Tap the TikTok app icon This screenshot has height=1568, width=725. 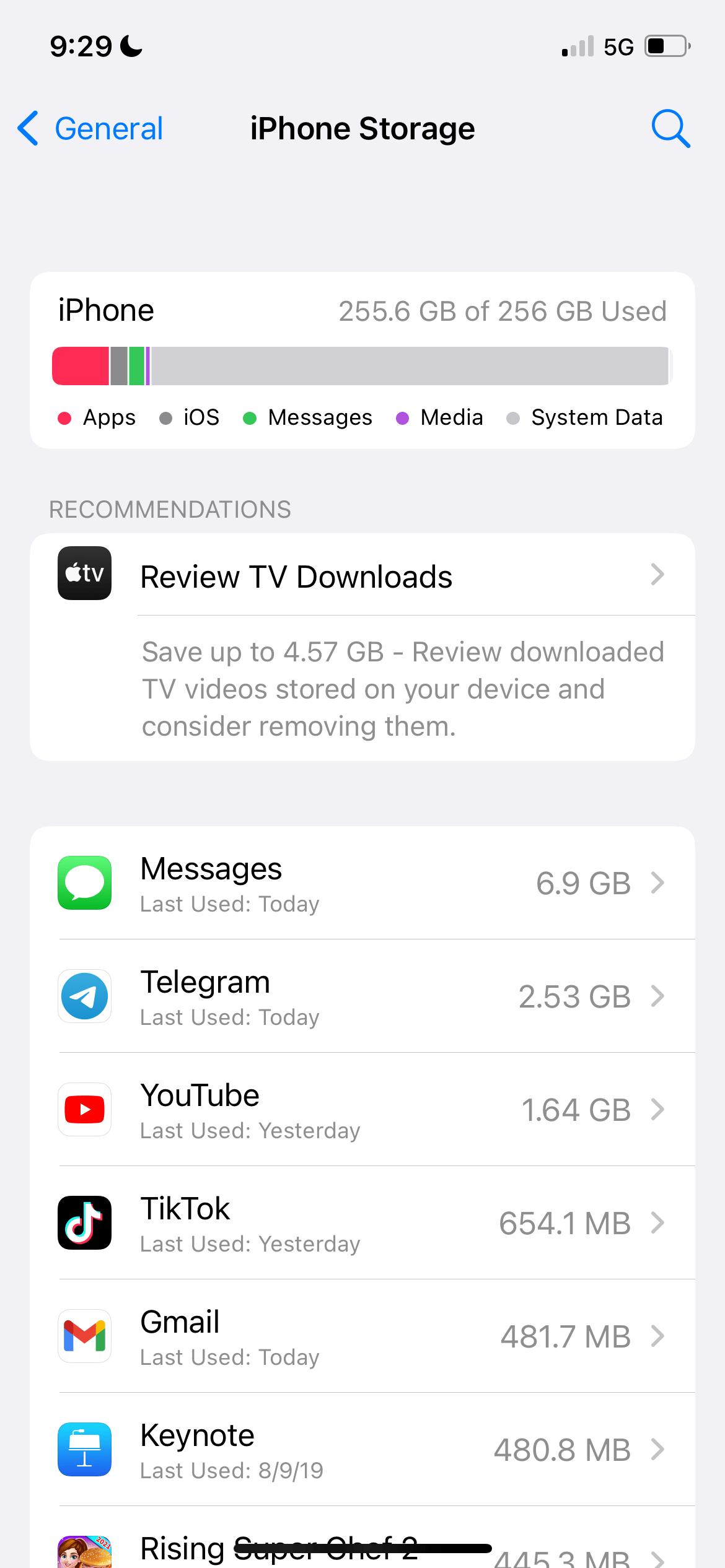pos(84,1222)
